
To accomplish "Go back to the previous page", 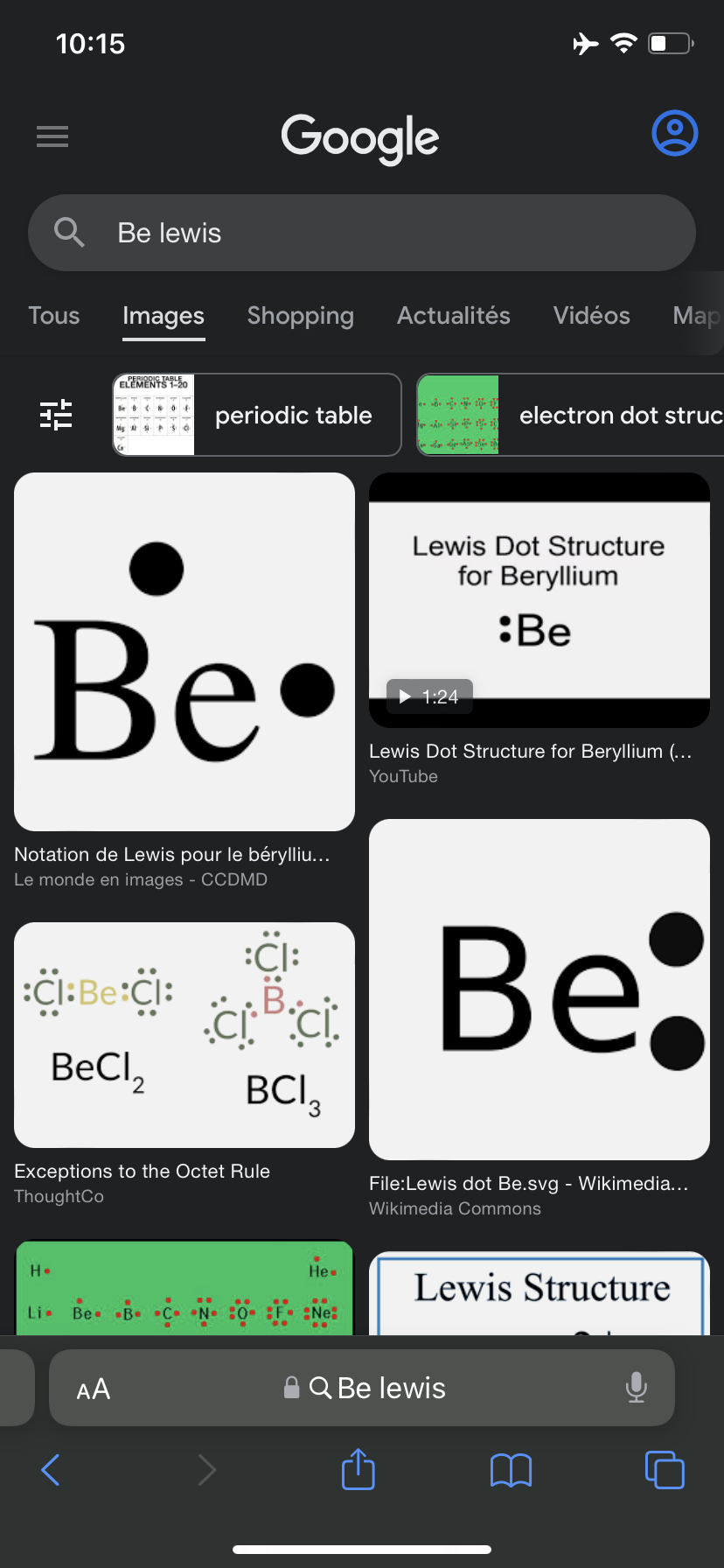I will click(x=51, y=1470).
